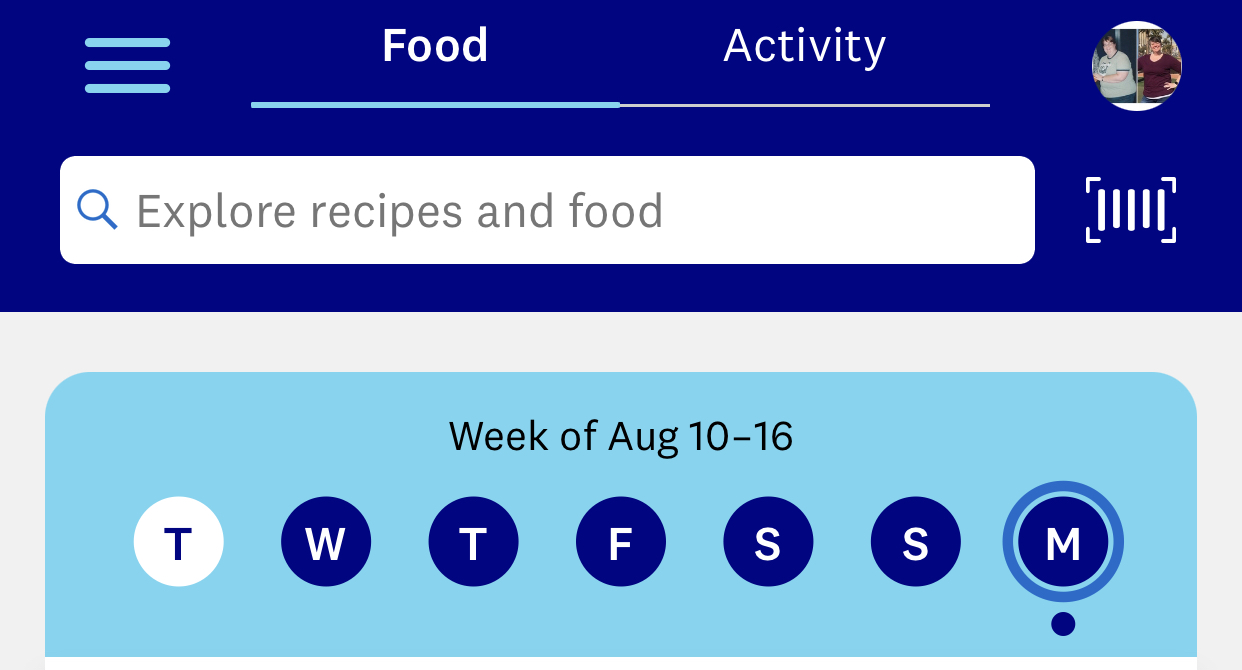
Task: Open the hamburger drawer menu
Action: [127, 65]
